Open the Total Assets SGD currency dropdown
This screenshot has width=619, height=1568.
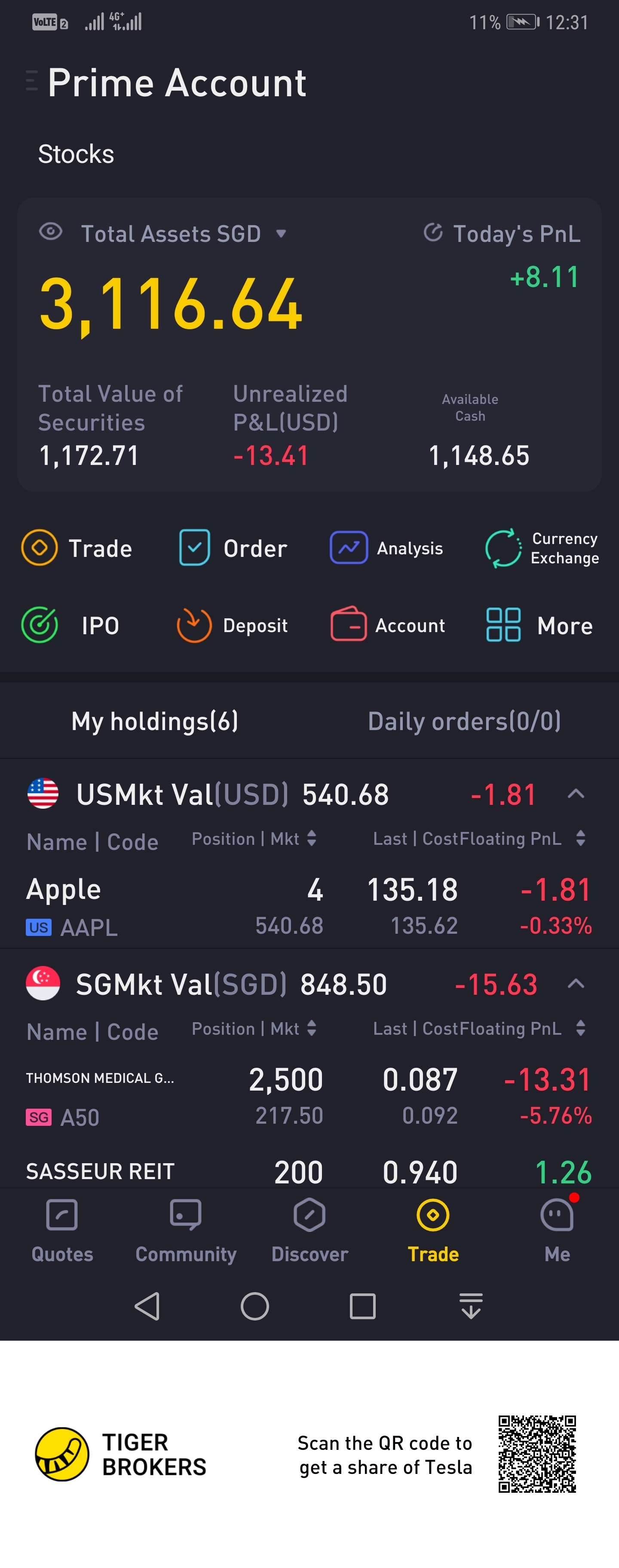point(281,234)
